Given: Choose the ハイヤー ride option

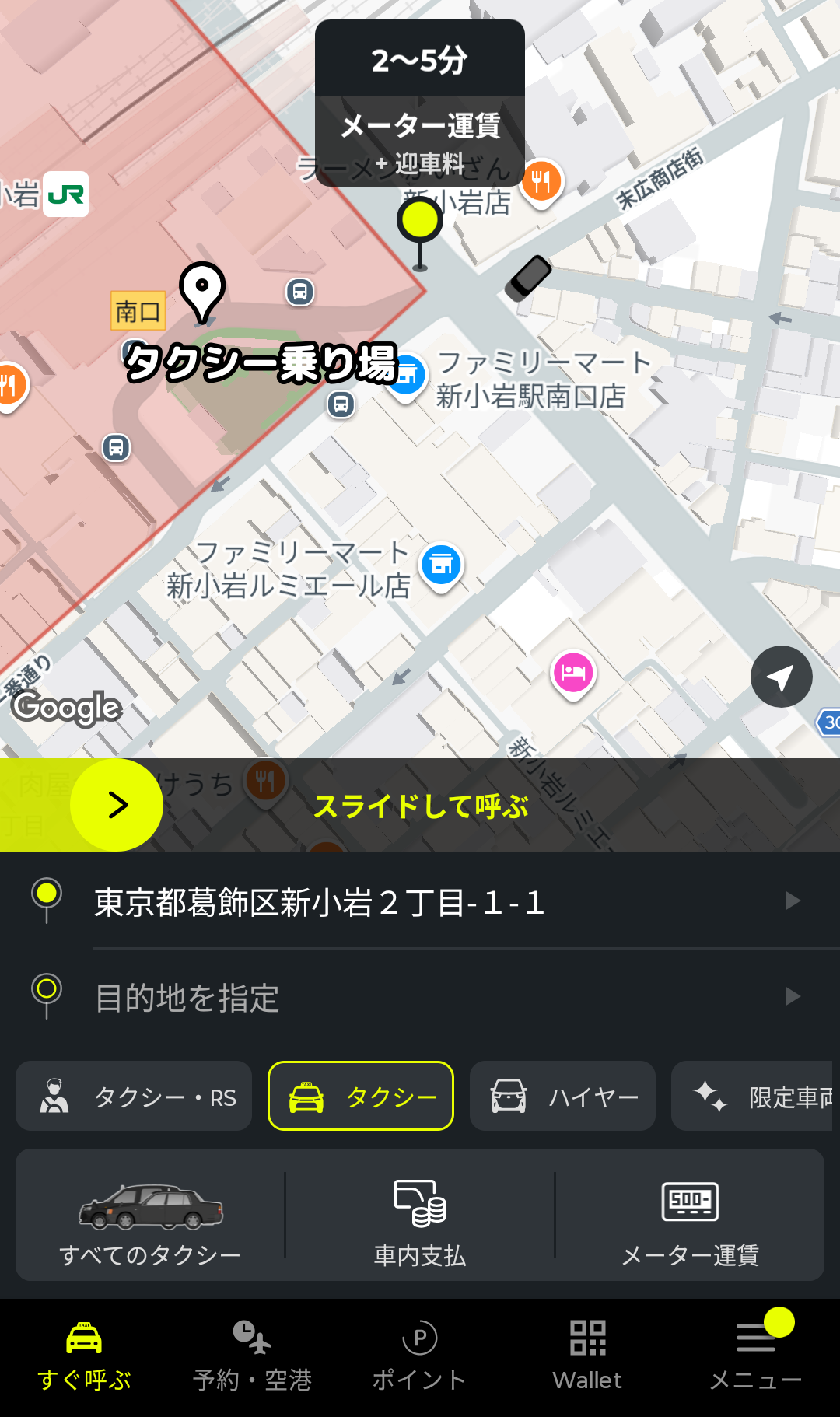Looking at the screenshot, I should tap(562, 1097).
